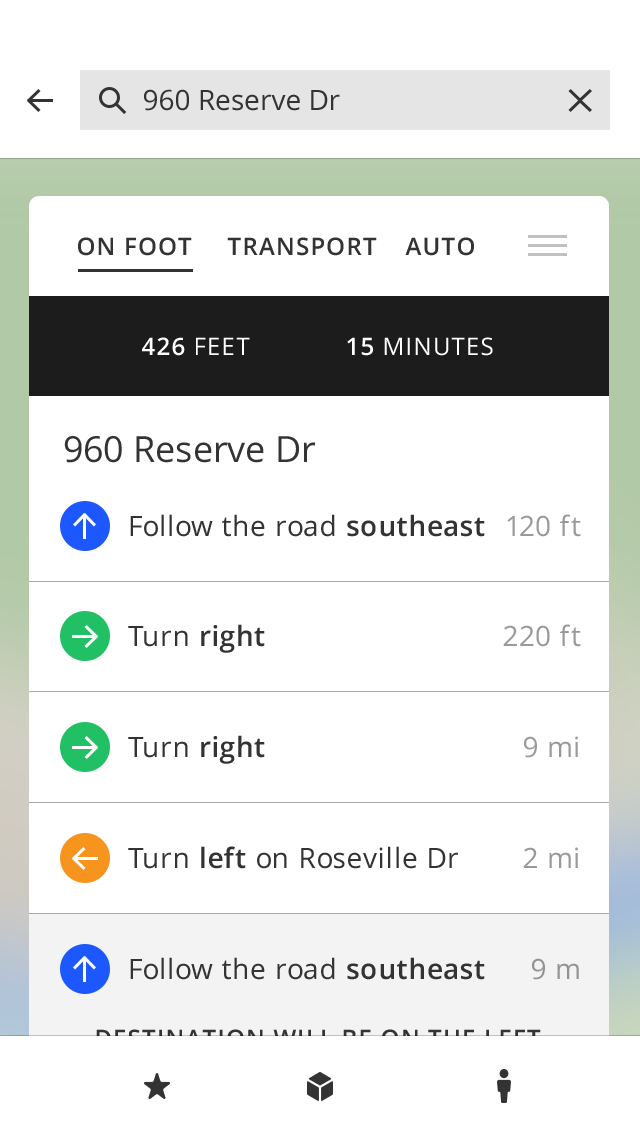Image resolution: width=640 pixels, height=1136 pixels.
Task: Go back with the top arrow
Action: [40, 101]
